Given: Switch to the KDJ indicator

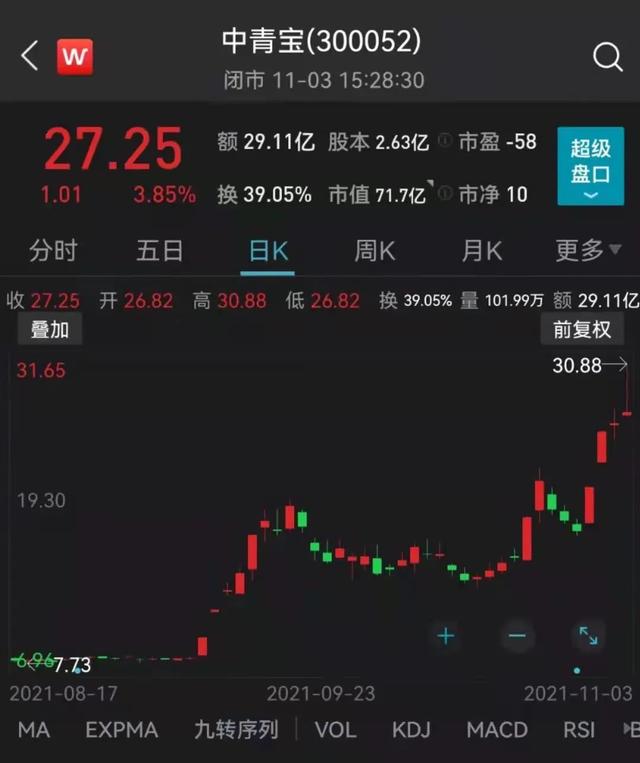Looking at the screenshot, I should (x=411, y=730).
